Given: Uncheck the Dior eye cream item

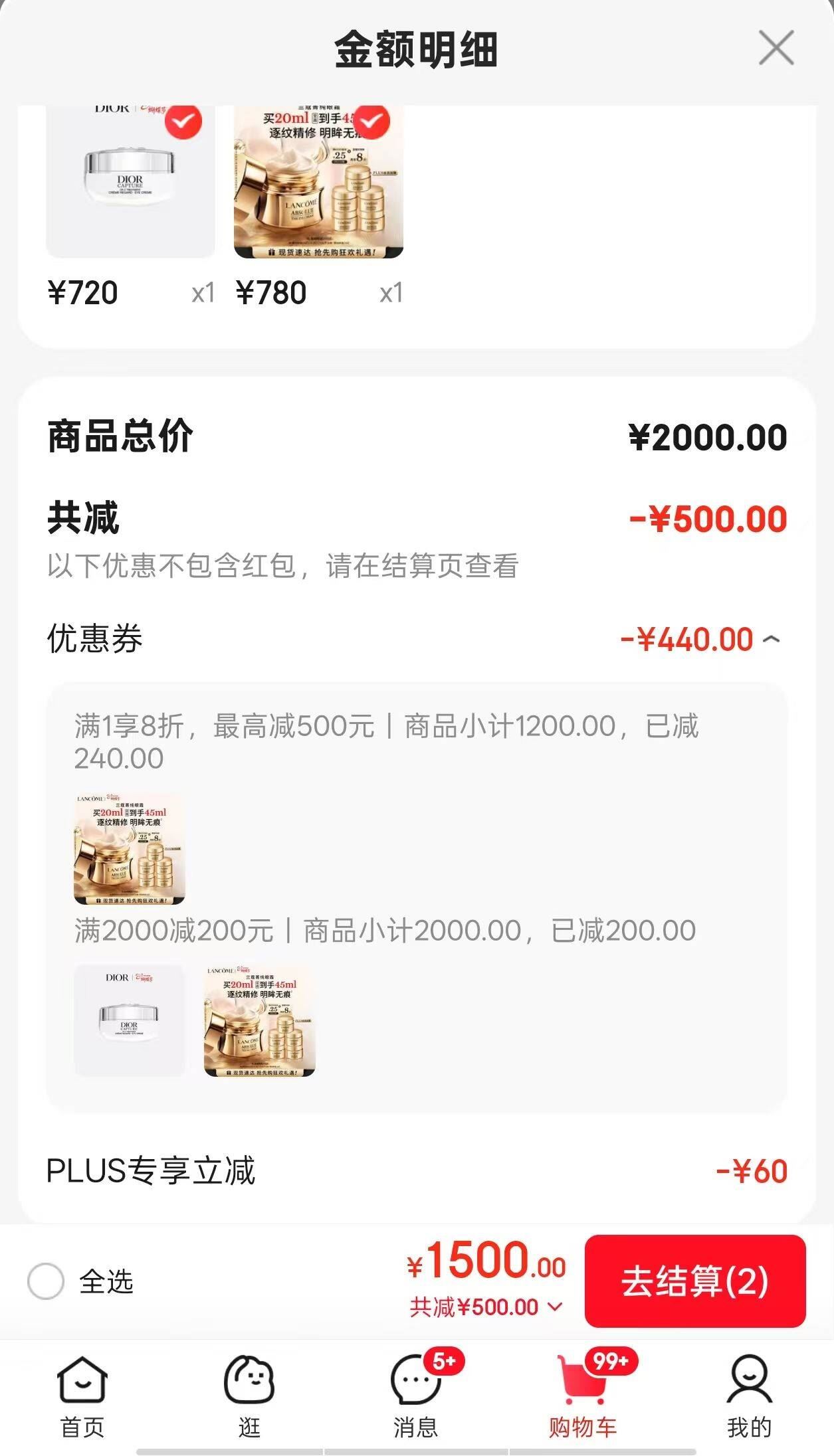Looking at the screenshot, I should pos(183,122).
